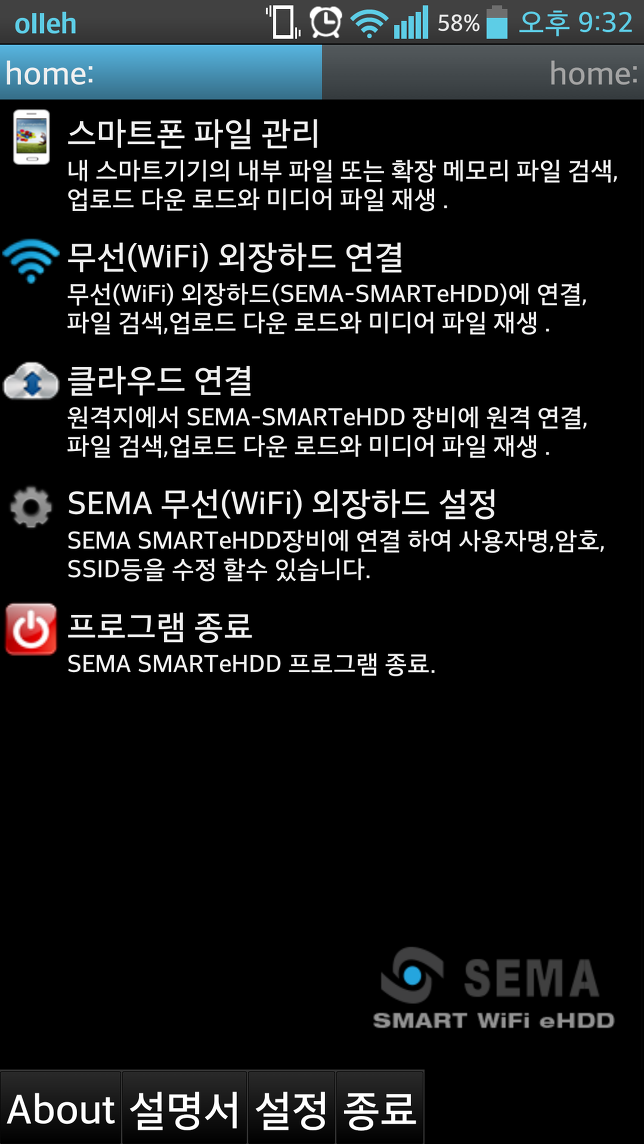
Task: Switch to the right home: tab
Action: [x=483, y=72]
